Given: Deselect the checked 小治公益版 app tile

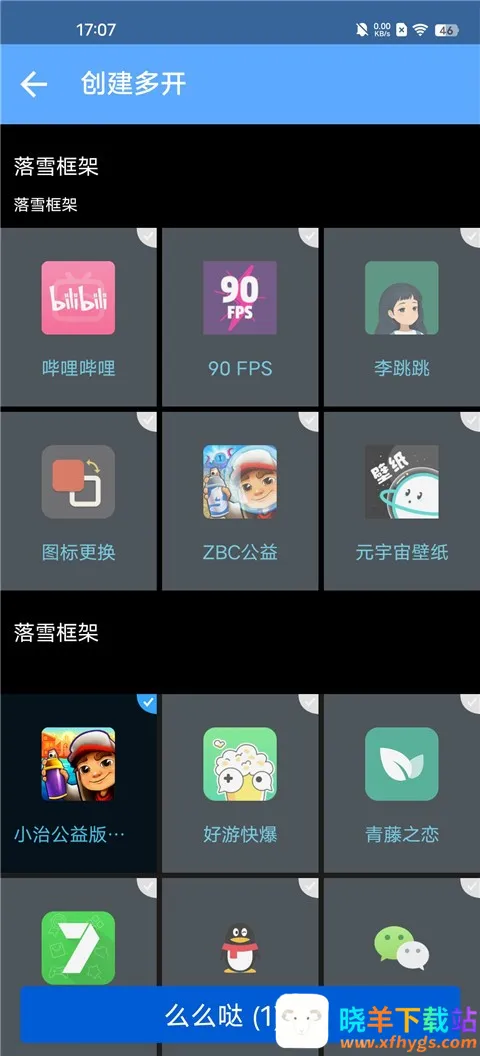Looking at the screenshot, I should tap(78, 783).
